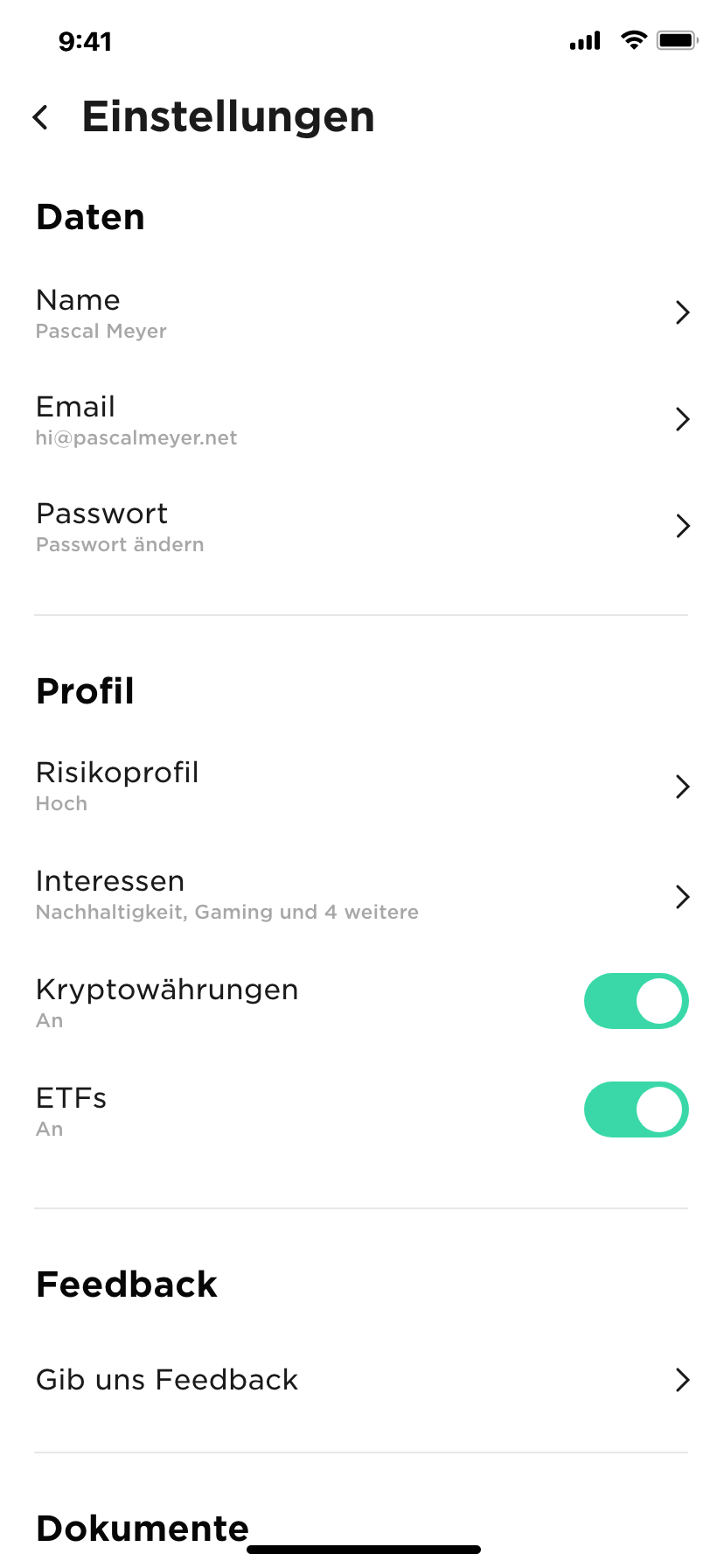Open the Name row for Pascal Meyer
This screenshot has width=724, height=1568.
point(362,313)
